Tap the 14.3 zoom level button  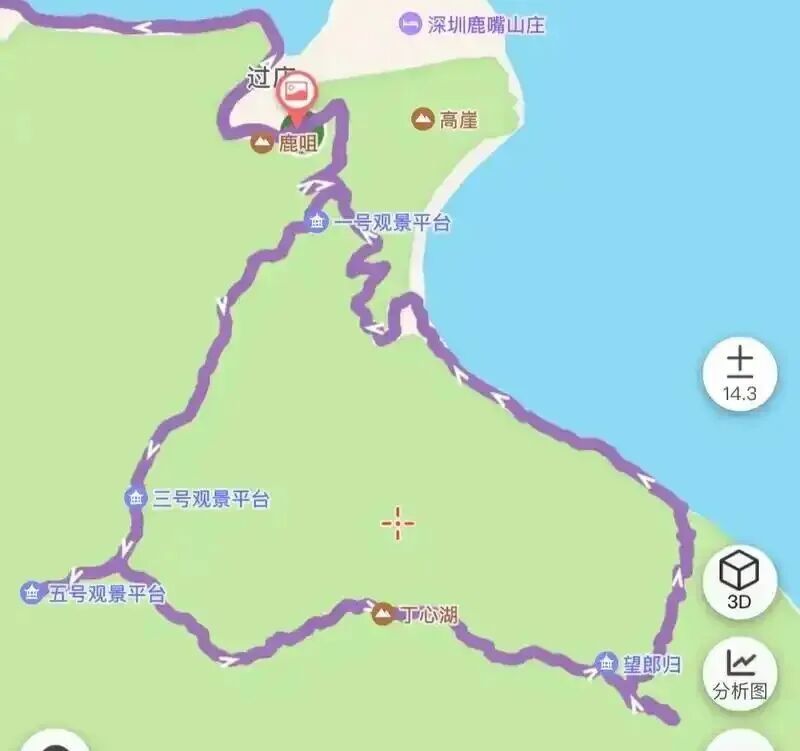click(739, 373)
